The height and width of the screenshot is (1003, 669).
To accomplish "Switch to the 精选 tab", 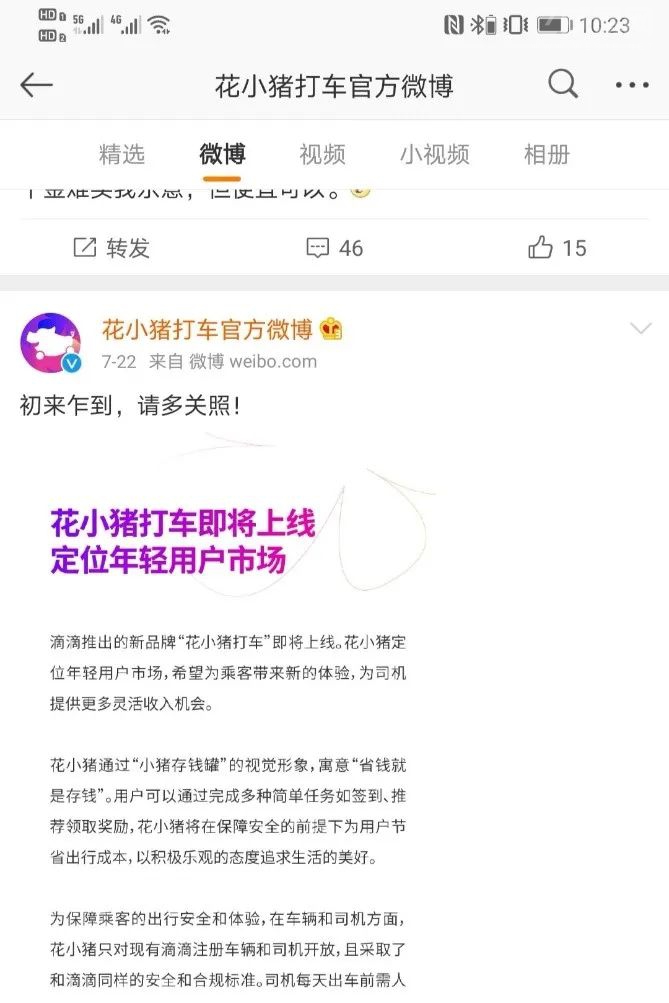I will pyautogui.click(x=122, y=154).
